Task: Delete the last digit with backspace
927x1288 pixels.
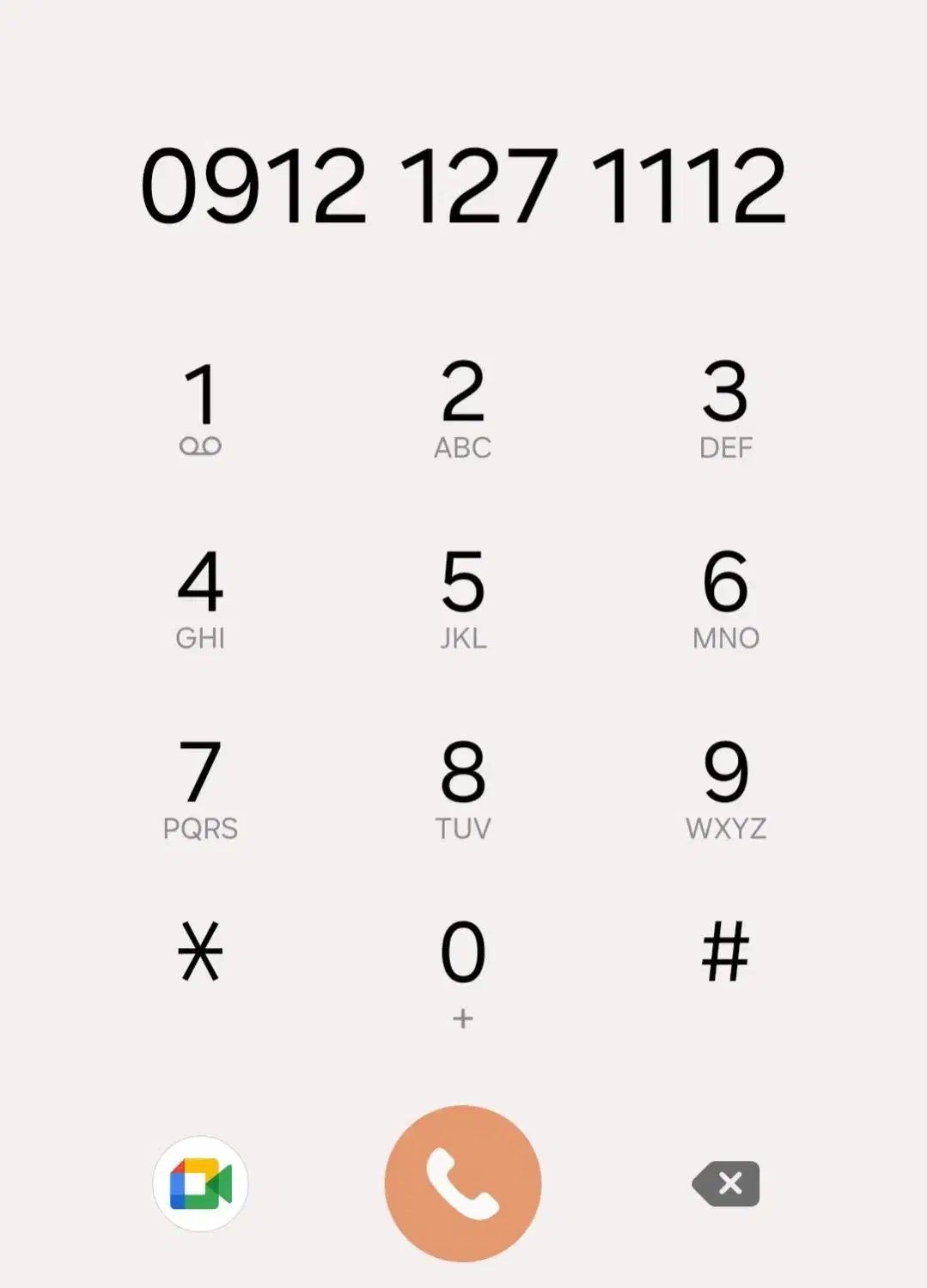Action: [727, 1183]
